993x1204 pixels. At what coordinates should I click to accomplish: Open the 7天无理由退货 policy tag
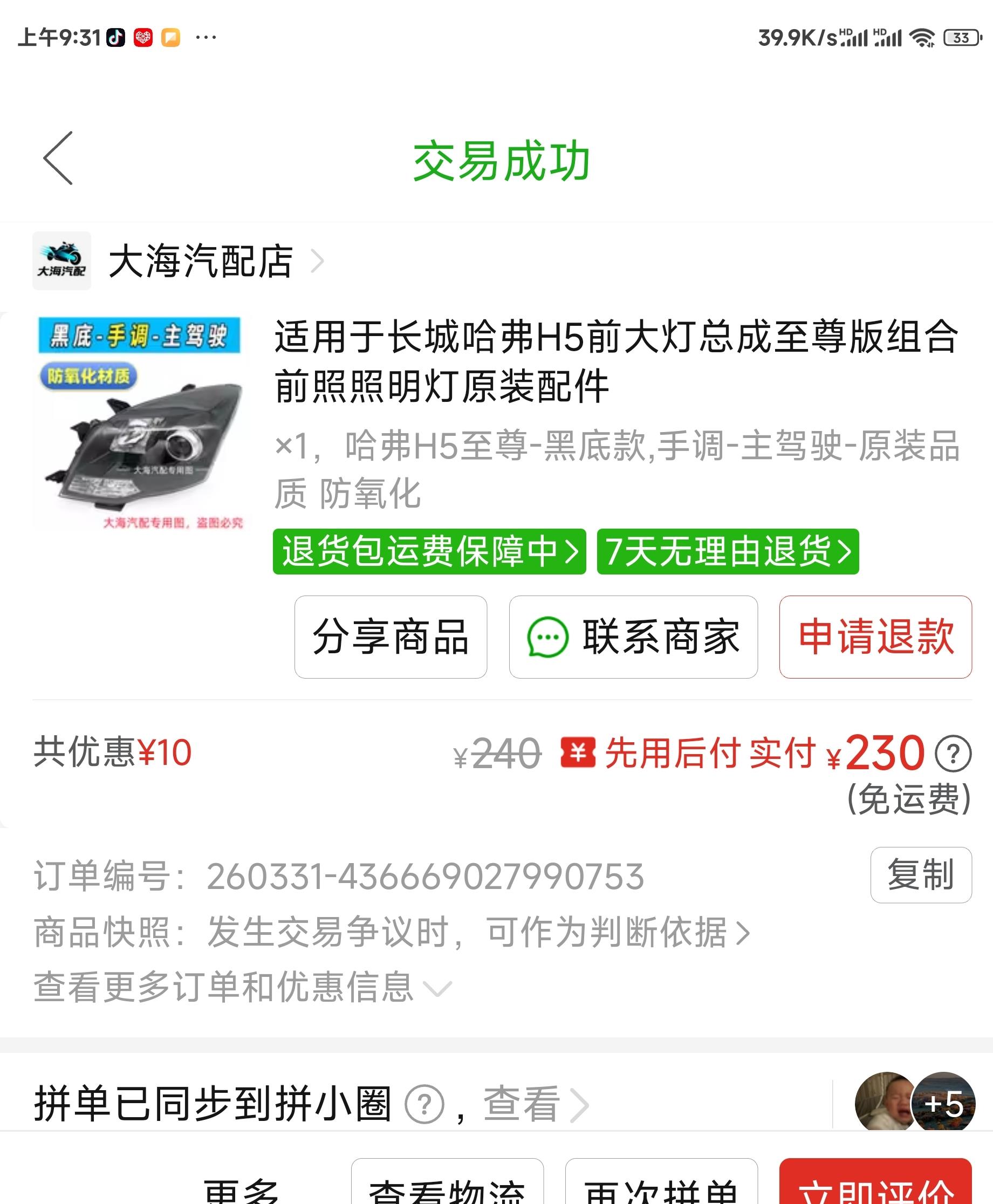(x=727, y=551)
